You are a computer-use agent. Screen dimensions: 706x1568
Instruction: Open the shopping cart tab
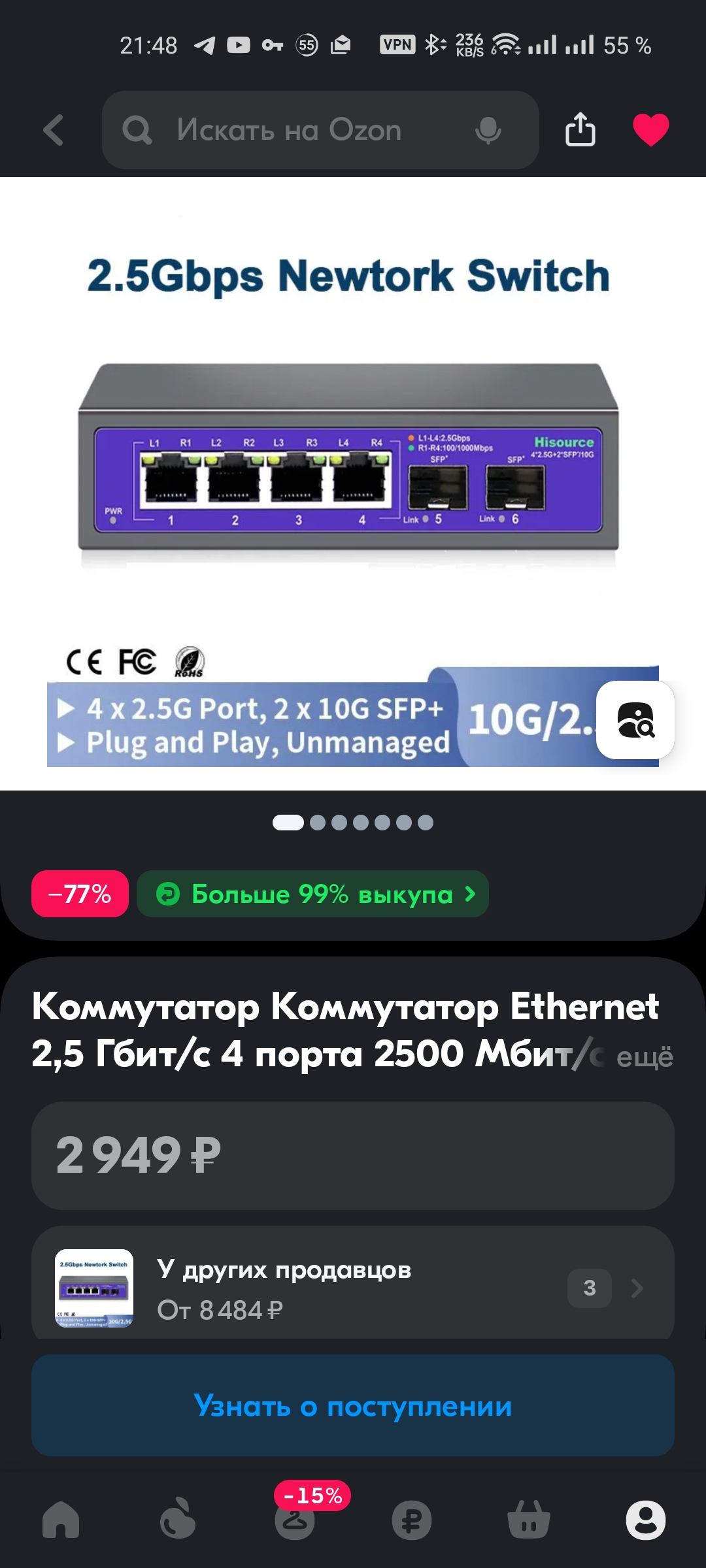pos(529,1520)
